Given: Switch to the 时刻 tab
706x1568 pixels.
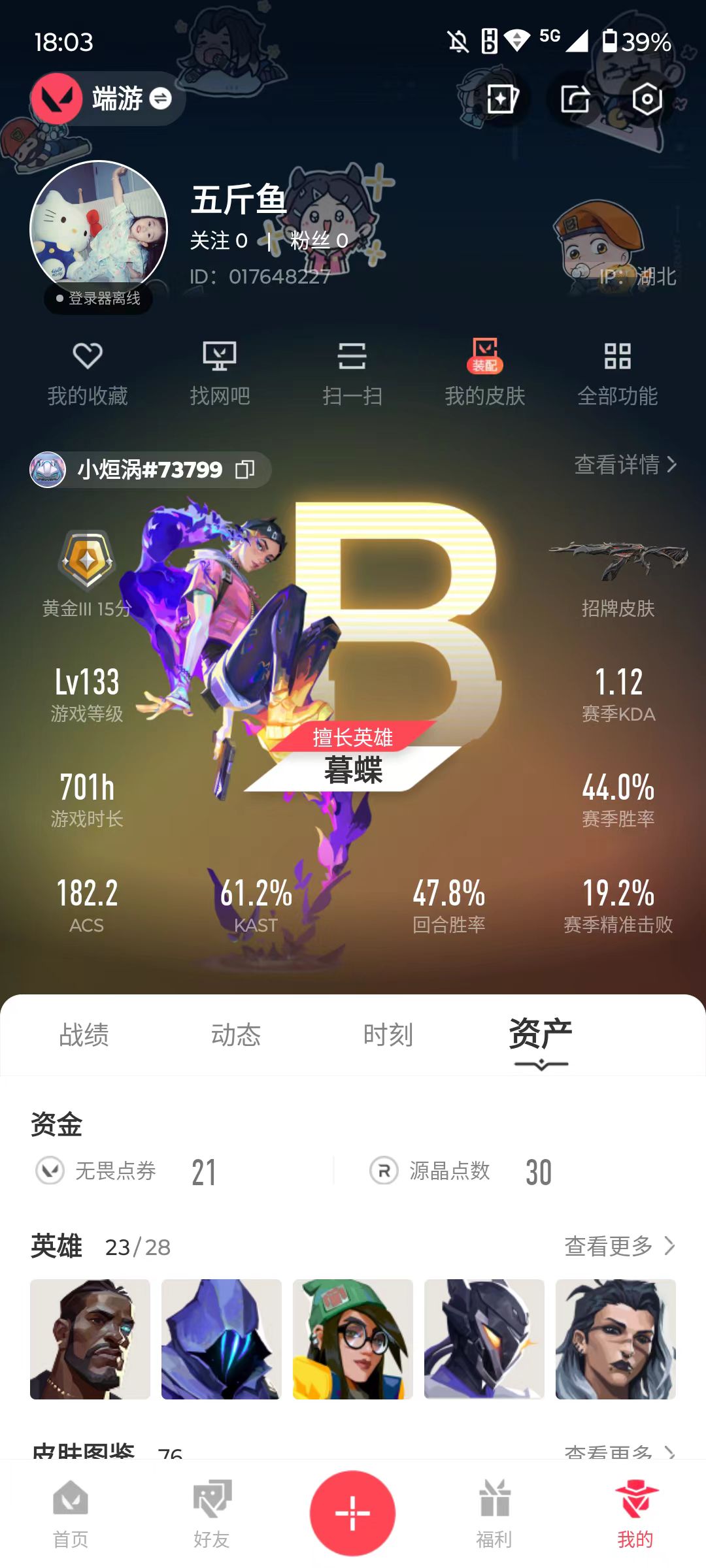Looking at the screenshot, I should tap(388, 1035).
